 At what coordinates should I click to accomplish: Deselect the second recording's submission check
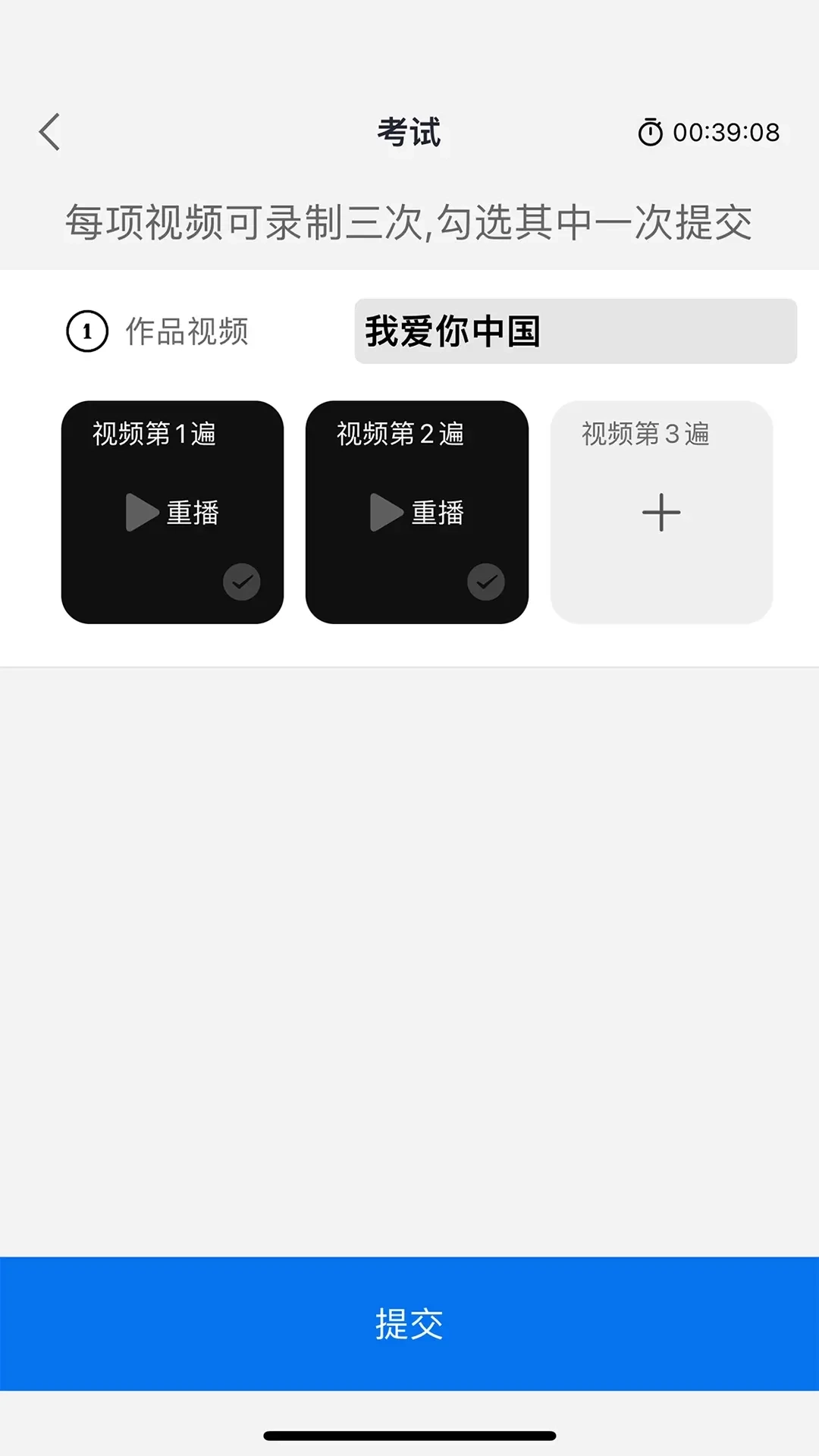pos(486,581)
